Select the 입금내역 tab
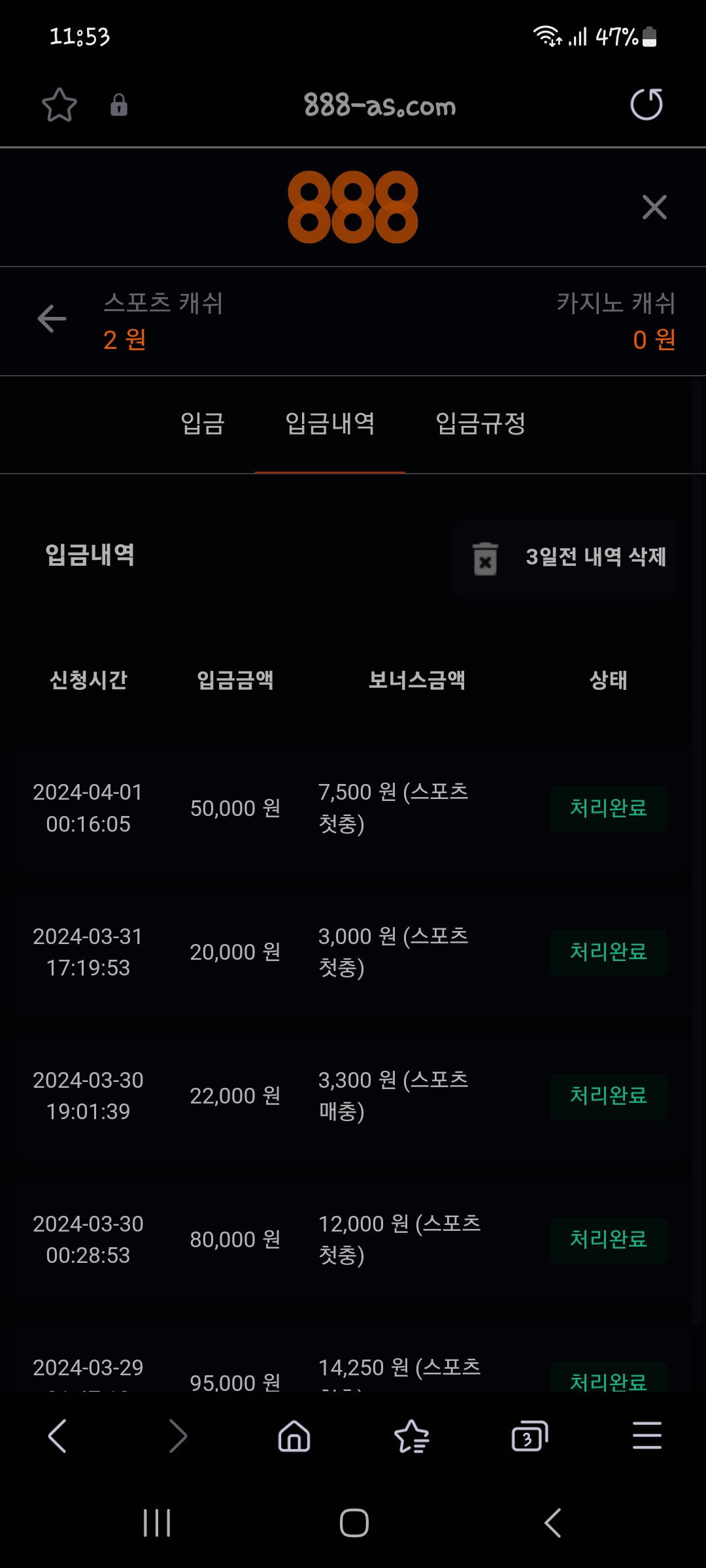The height and width of the screenshot is (1568, 706). 330,423
